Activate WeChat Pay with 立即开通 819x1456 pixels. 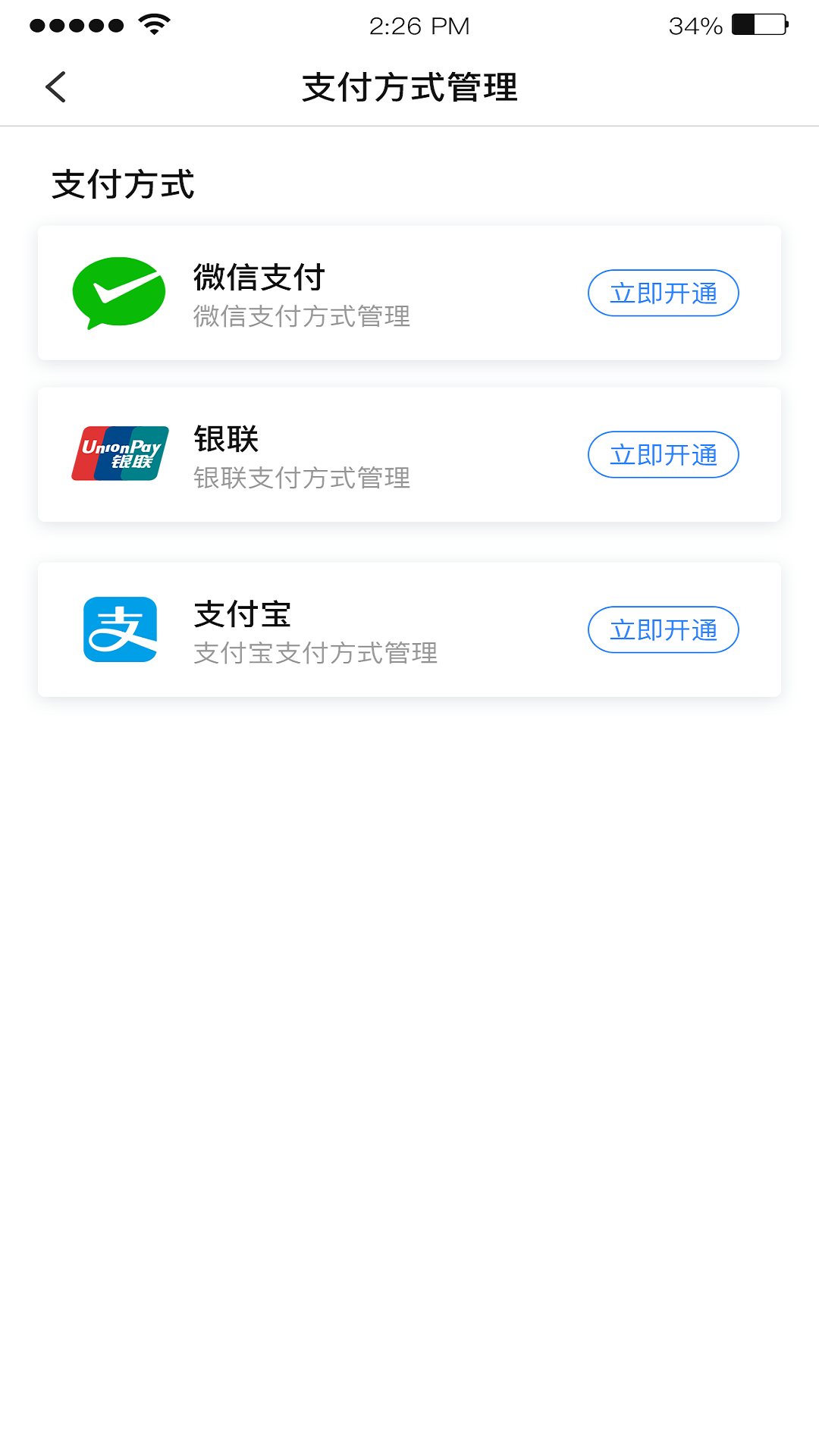[x=664, y=293]
